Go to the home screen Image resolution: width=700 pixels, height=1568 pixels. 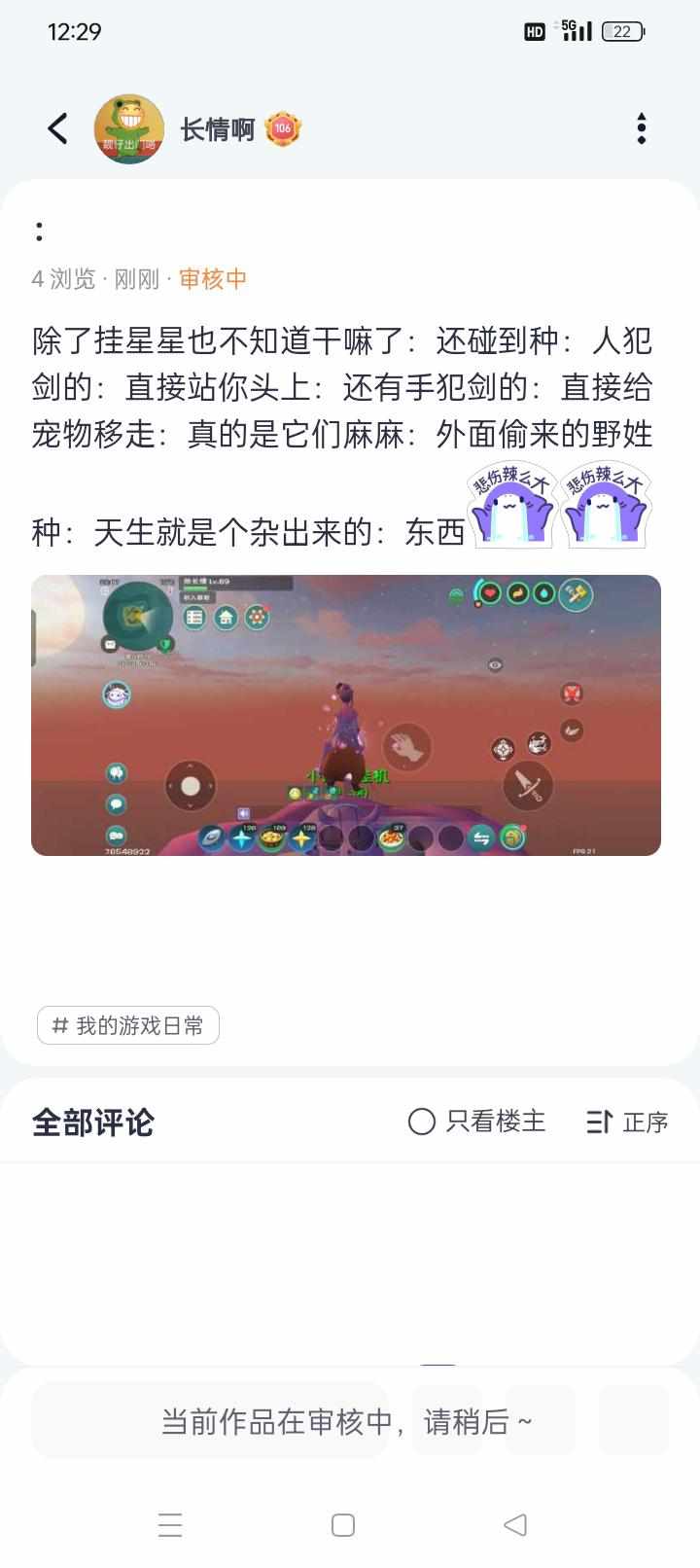(x=343, y=1524)
